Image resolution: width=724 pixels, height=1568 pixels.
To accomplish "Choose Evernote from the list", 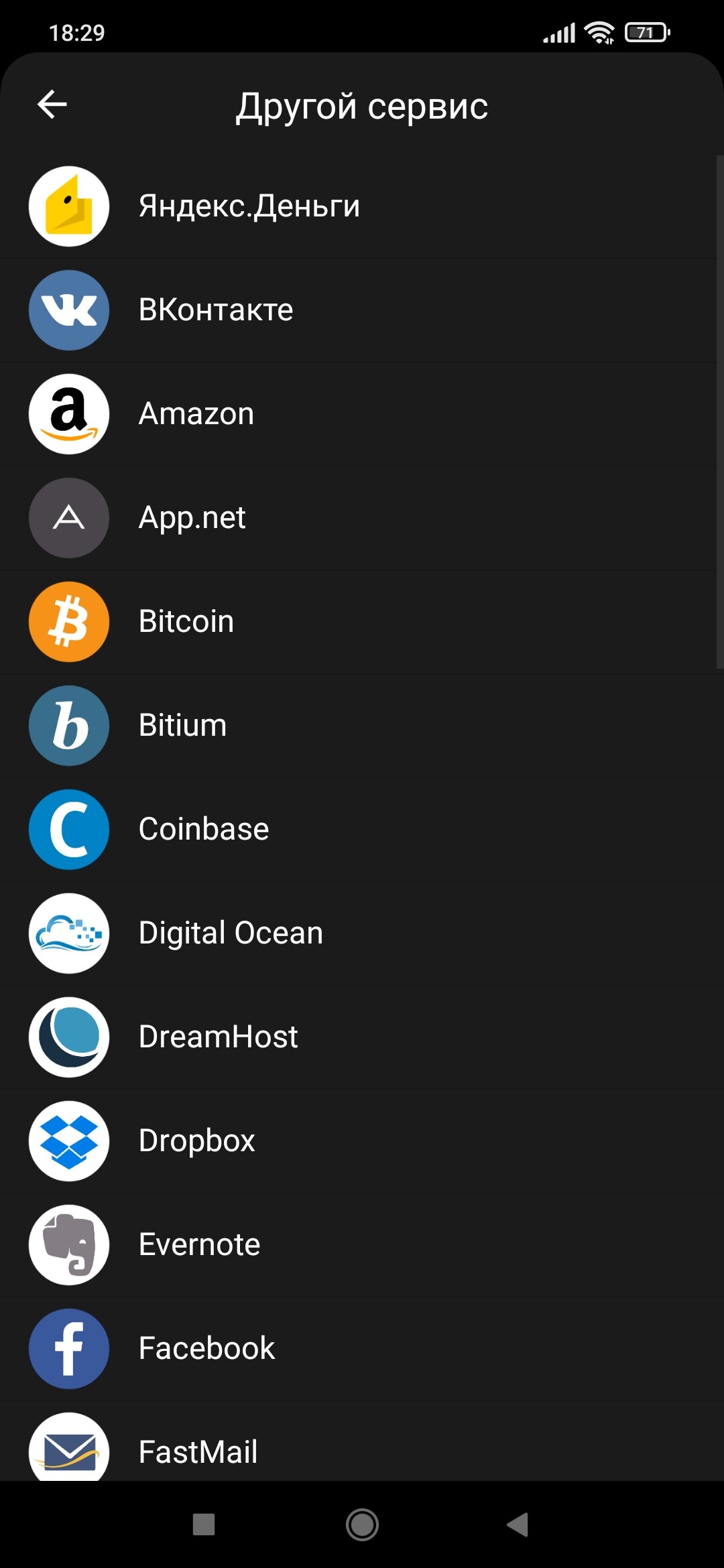I will point(362,1245).
